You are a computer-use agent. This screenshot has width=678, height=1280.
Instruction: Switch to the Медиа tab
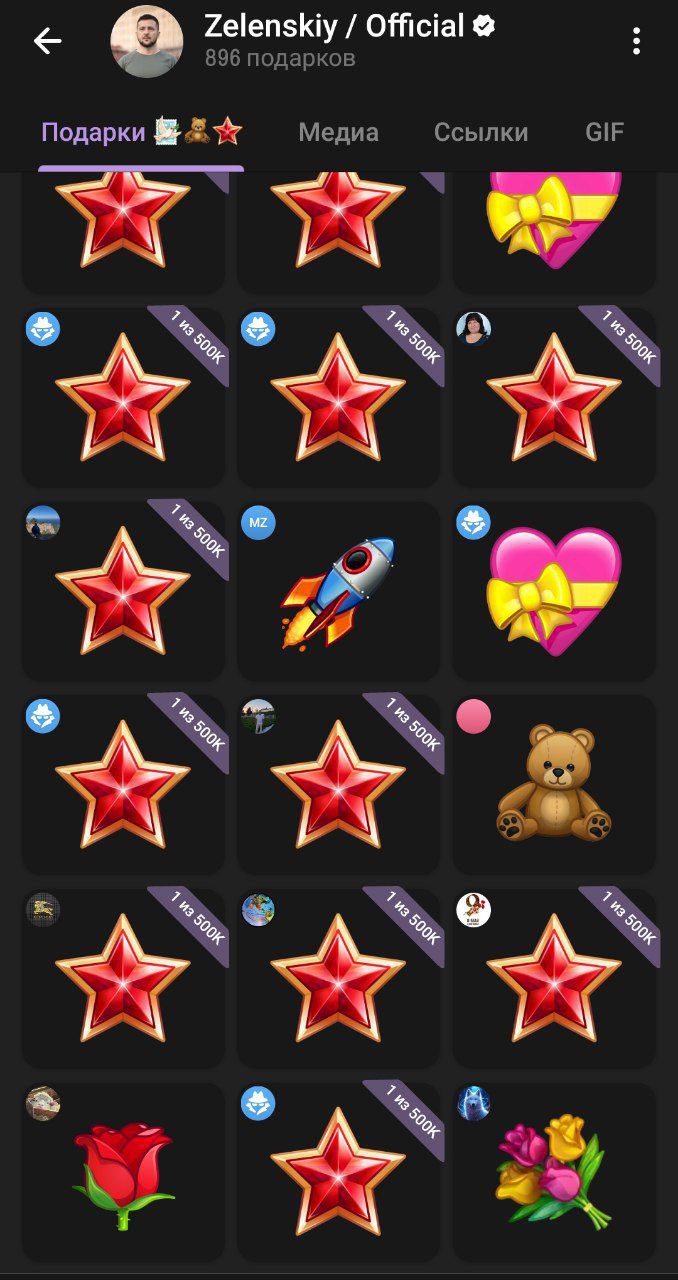pos(338,132)
